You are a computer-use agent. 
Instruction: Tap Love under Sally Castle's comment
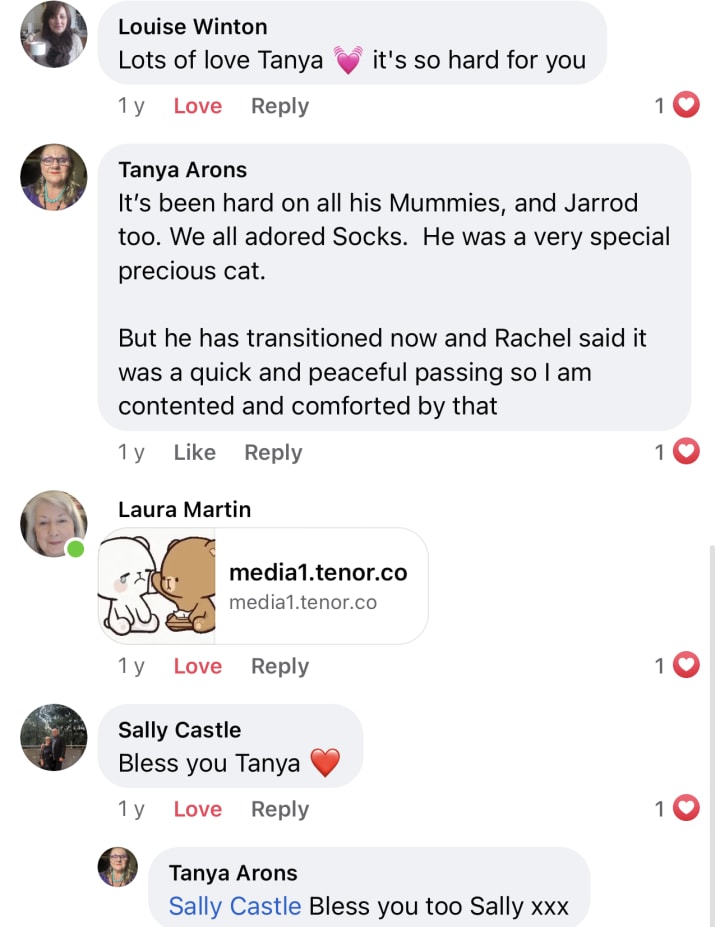[197, 810]
